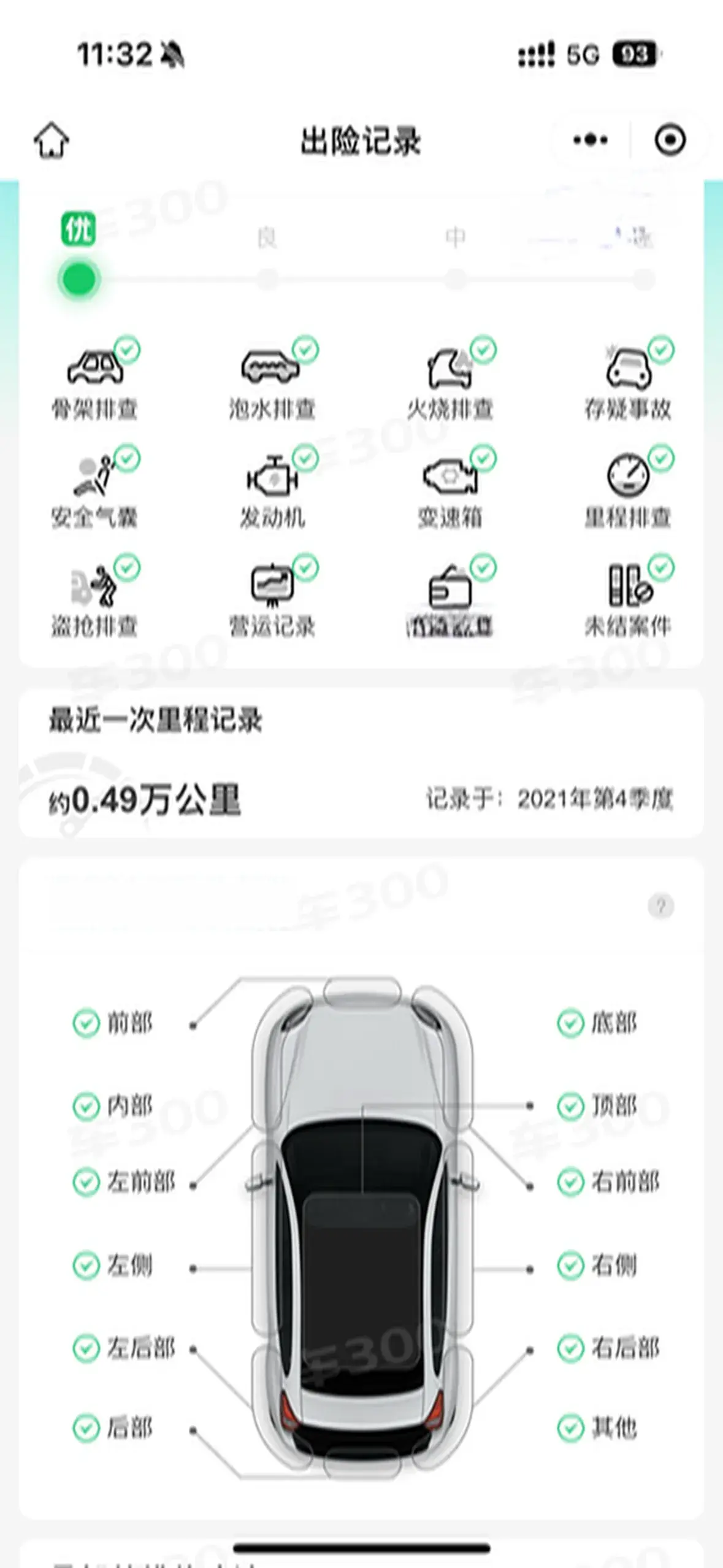This screenshot has height=1568, width=723.
Task: View the 变速箱 check item
Action: (451, 488)
